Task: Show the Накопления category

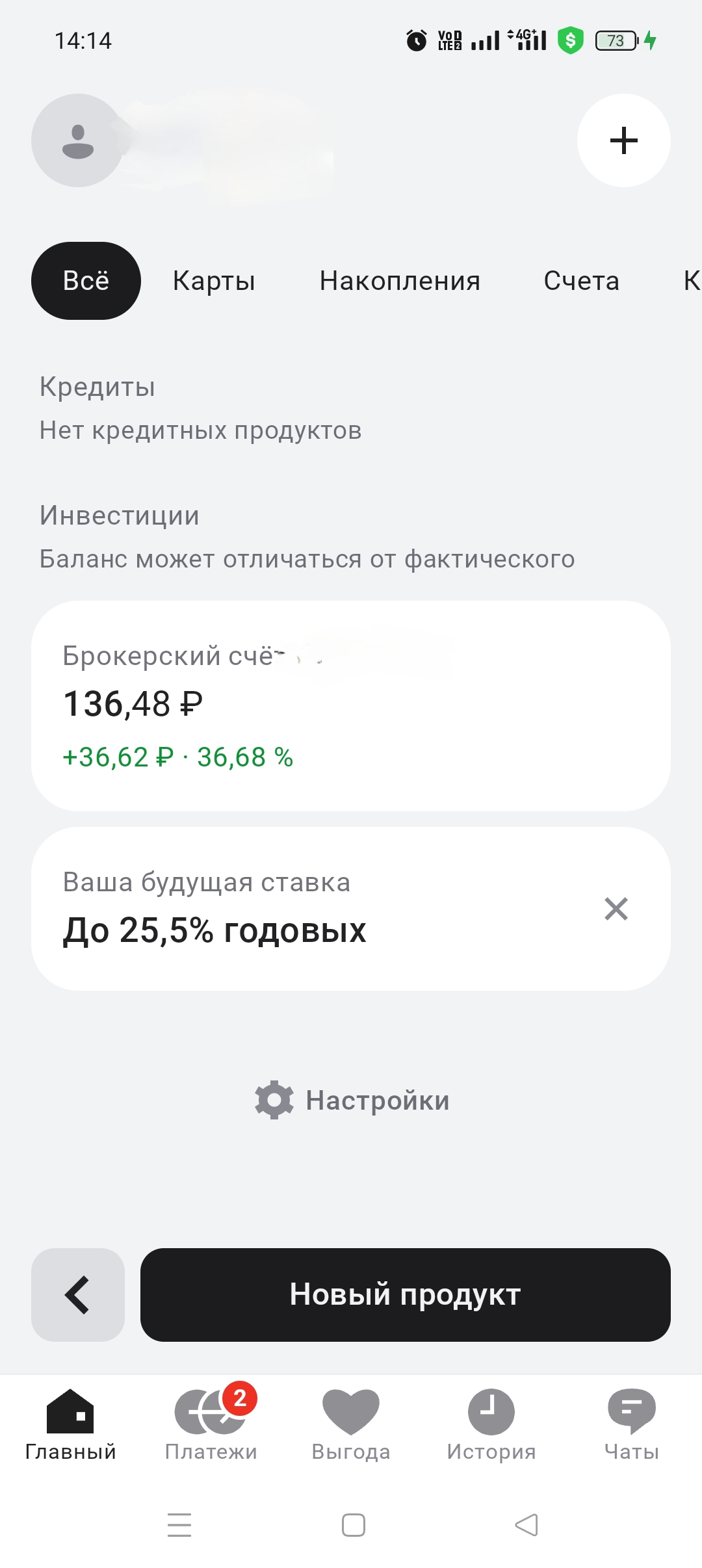Action: click(x=400, y=281)
